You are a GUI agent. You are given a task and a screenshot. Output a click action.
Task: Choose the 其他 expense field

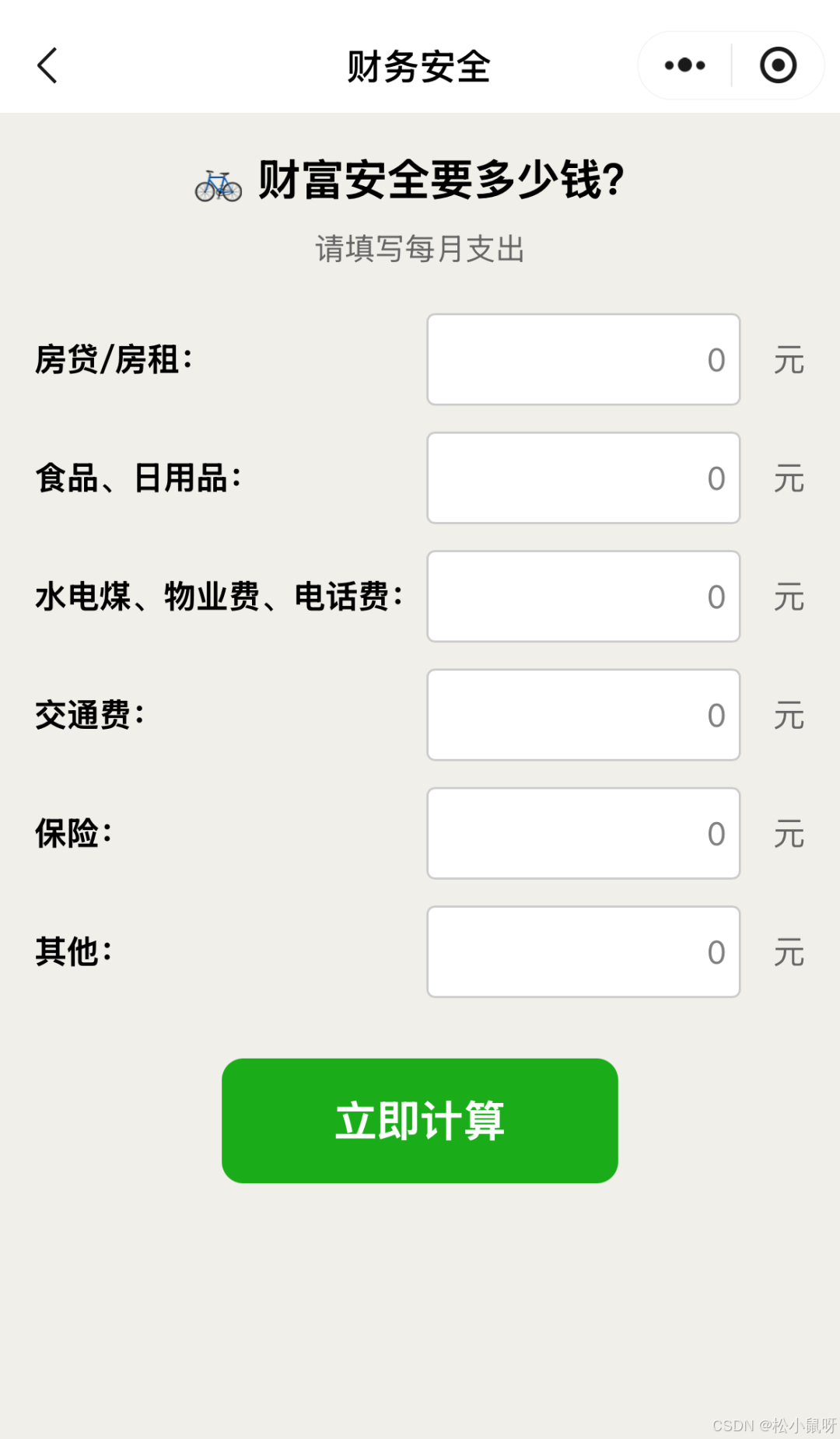pos(583,951)
